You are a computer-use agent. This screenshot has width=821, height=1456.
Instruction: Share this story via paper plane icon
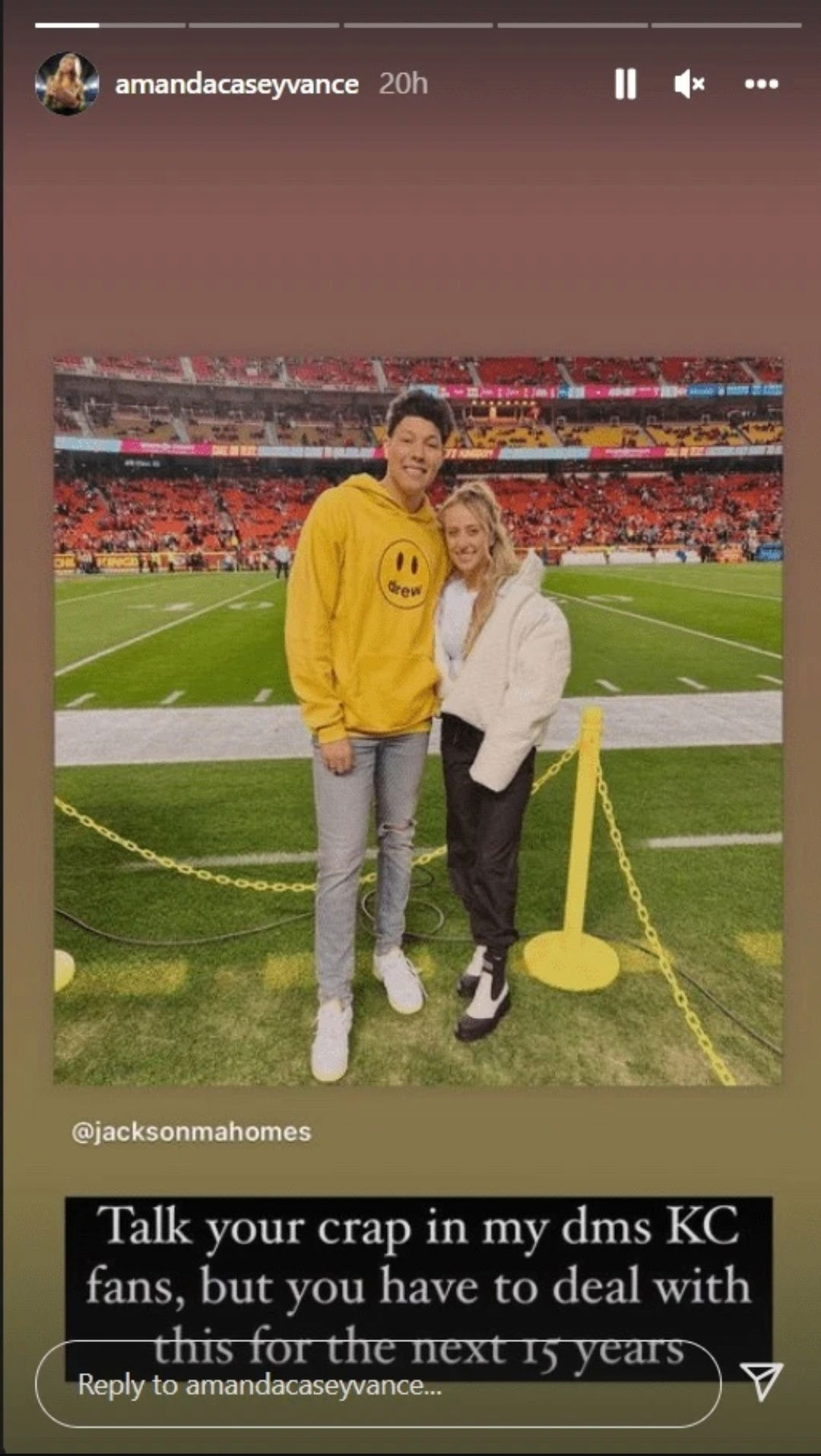click(x=761, y=1380)
